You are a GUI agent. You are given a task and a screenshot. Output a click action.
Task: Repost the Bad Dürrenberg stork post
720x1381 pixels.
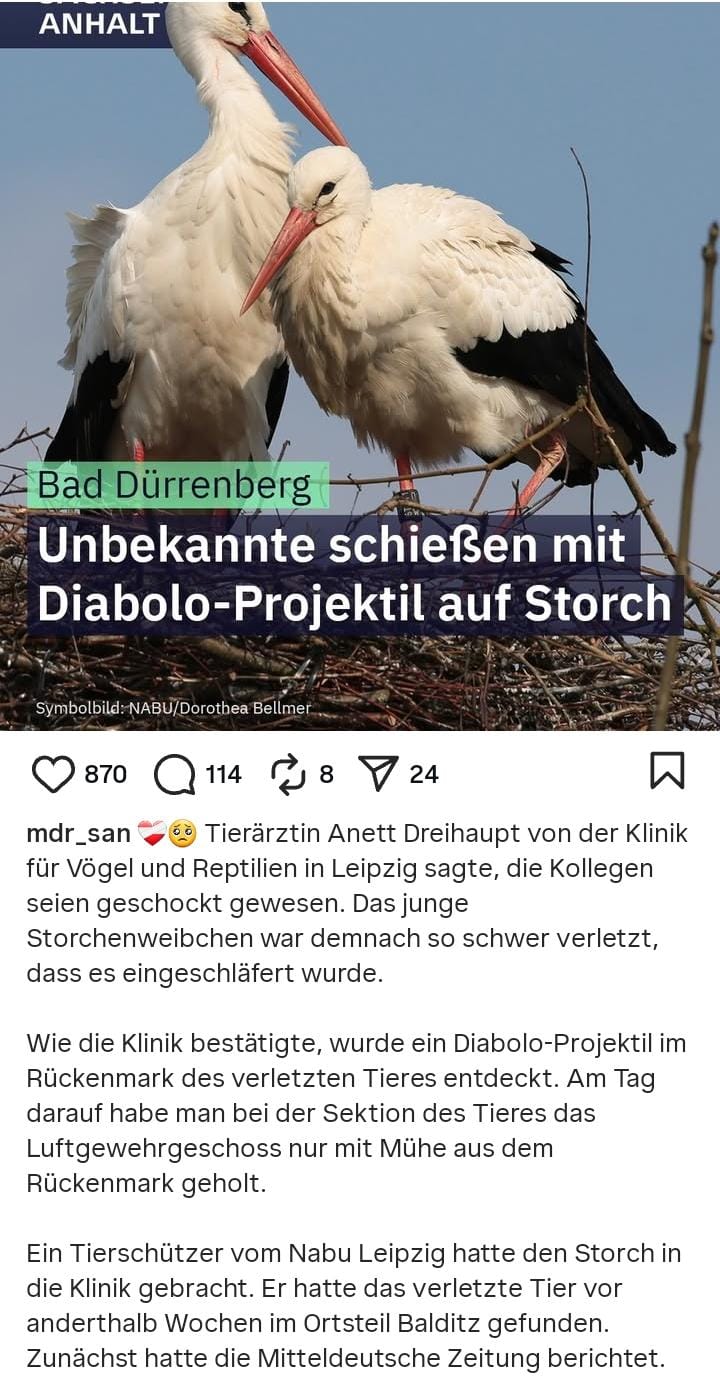point(288,774)
